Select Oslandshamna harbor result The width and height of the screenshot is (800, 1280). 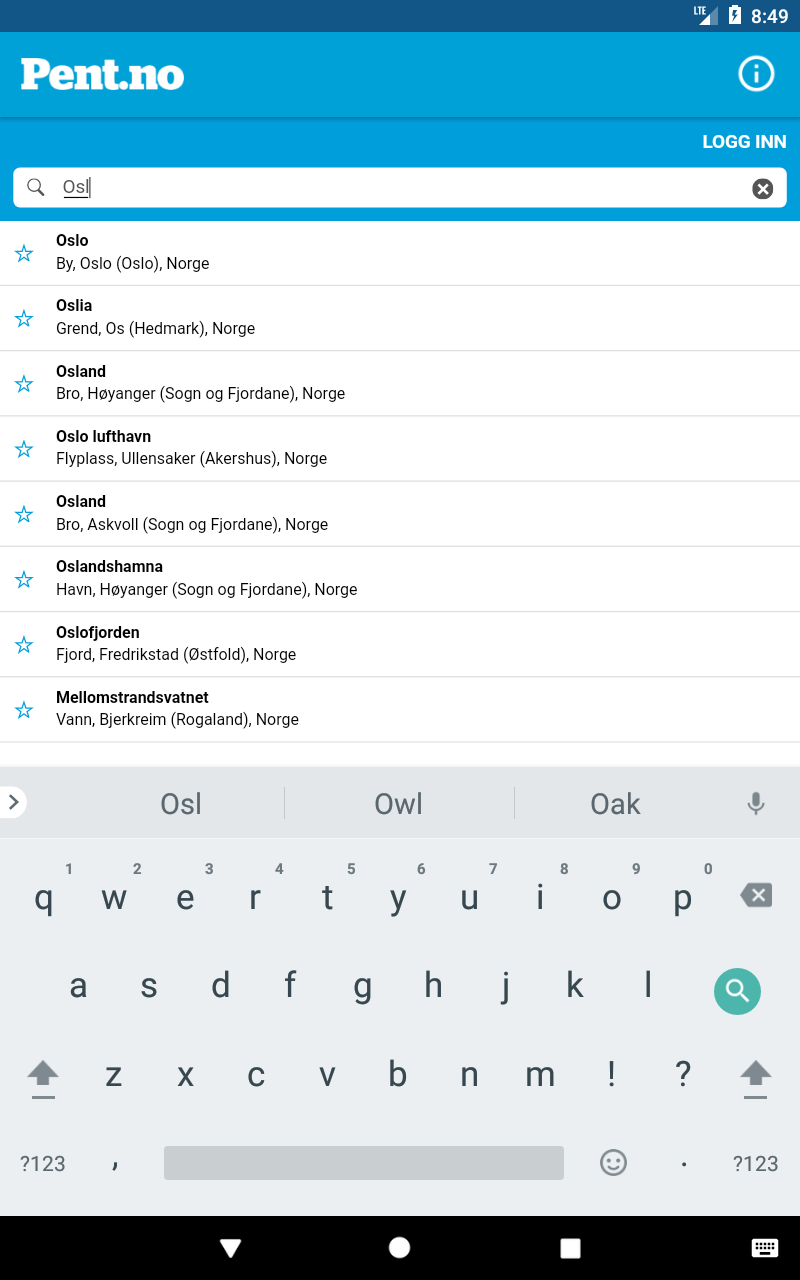(400, 579)
